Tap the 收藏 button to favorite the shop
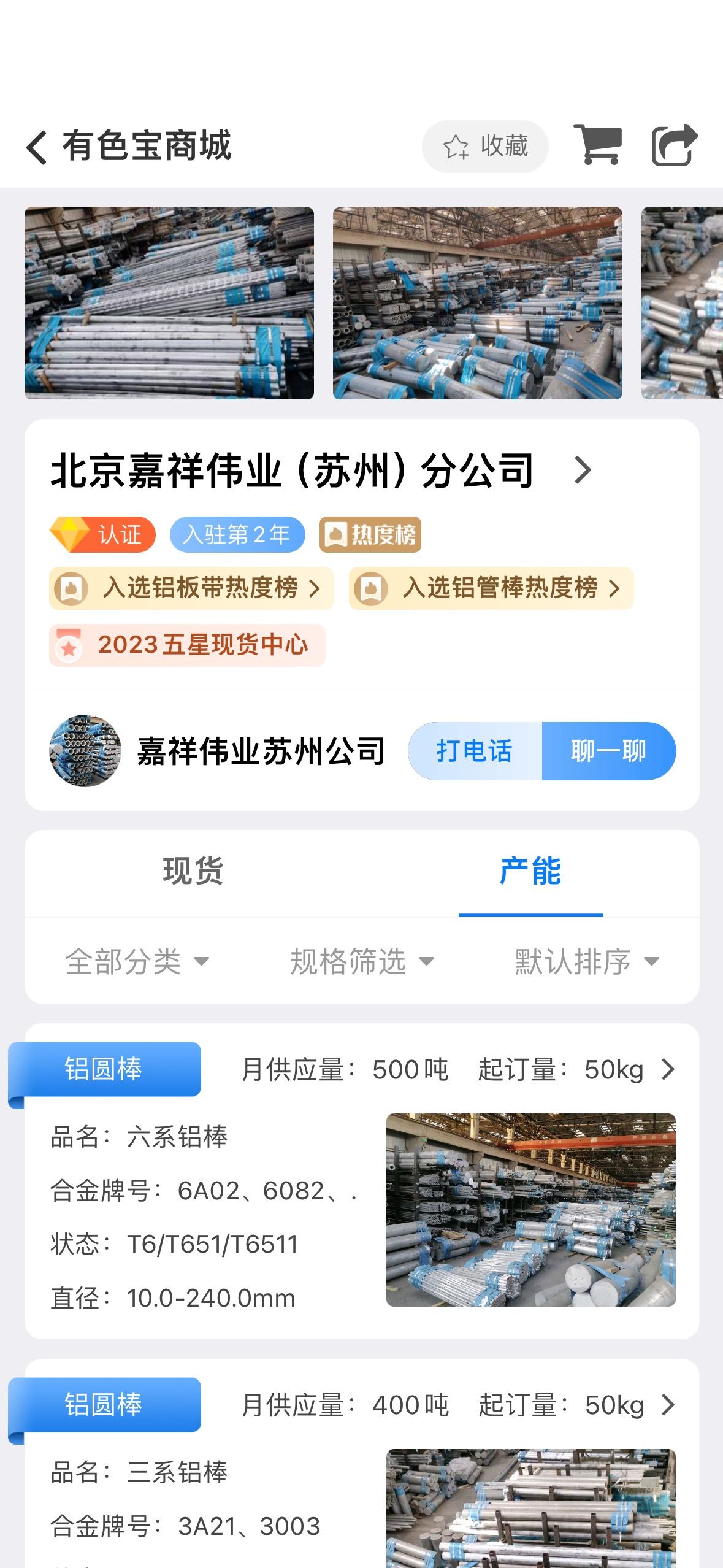723x1568 pixels. click(485, 147)
